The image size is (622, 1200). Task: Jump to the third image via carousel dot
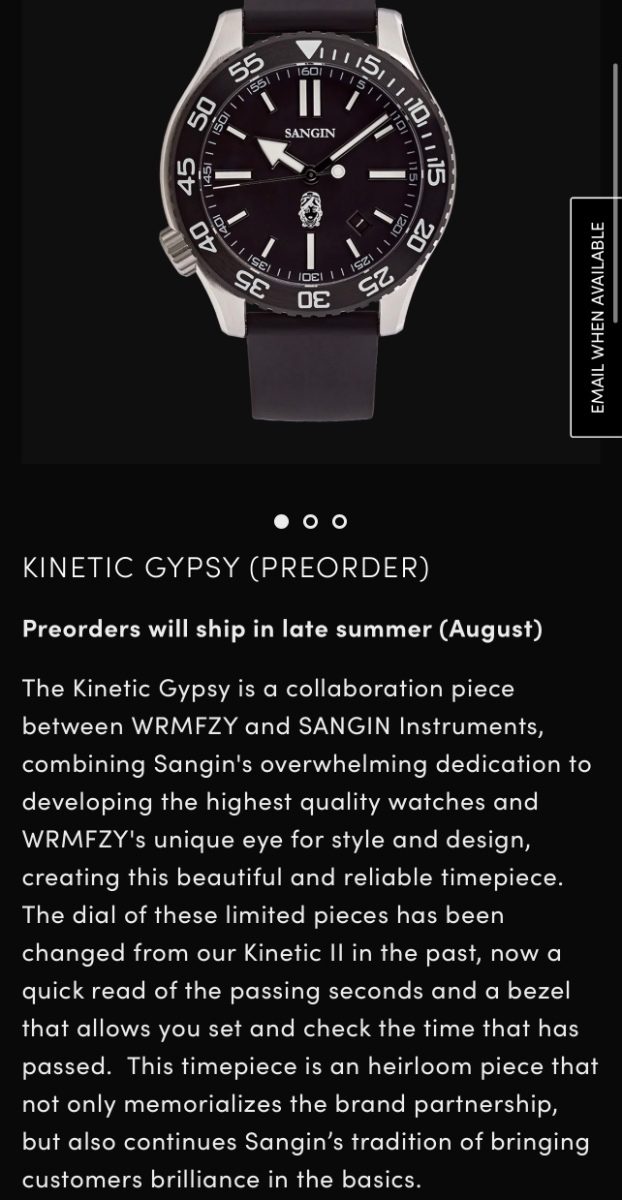click(339, 521)
